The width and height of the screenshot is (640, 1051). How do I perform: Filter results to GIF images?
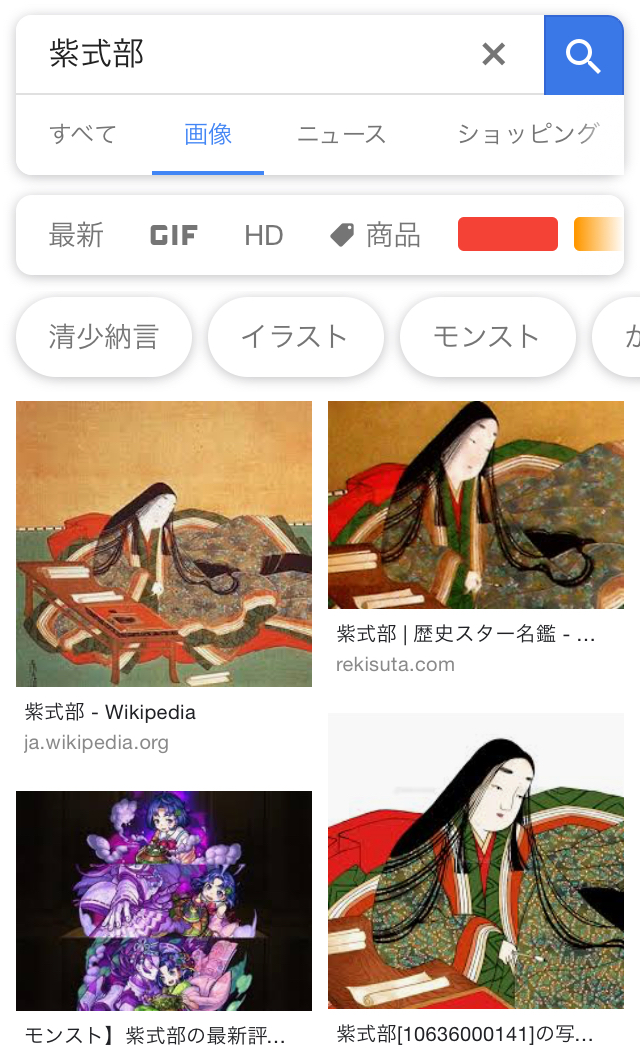174,235
